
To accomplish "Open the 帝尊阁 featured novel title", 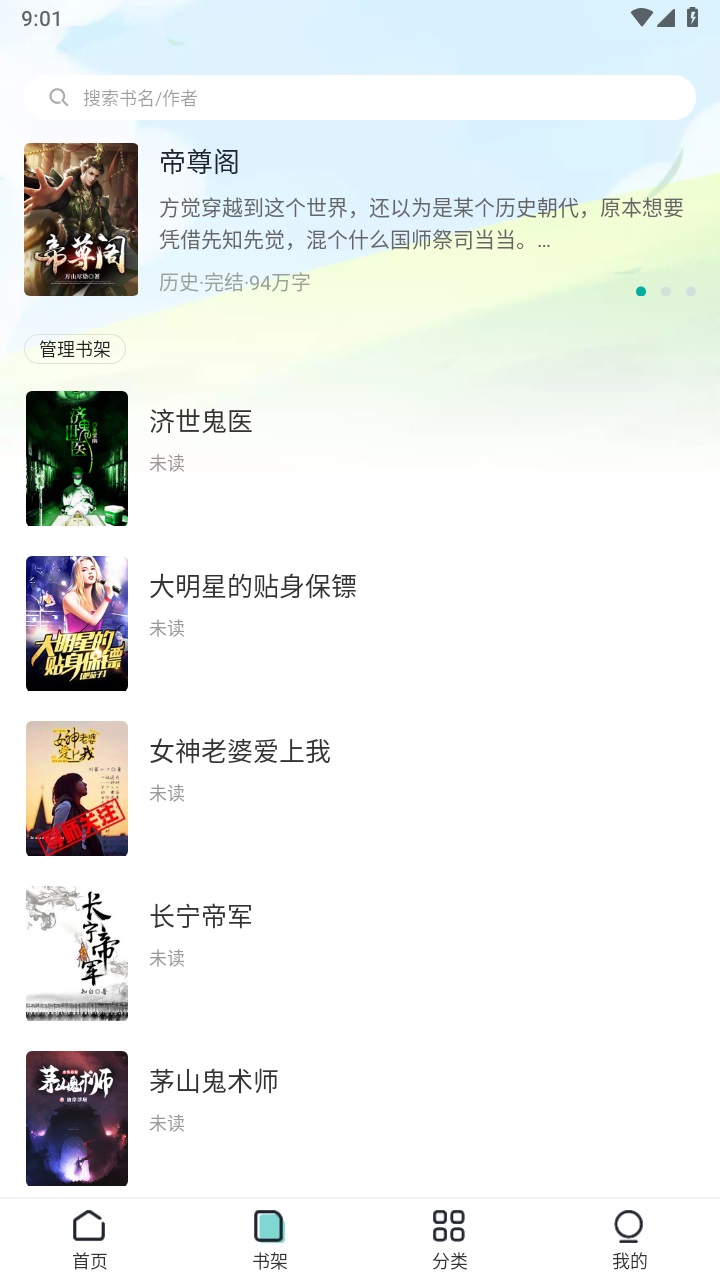I will (x=198, y=161).
